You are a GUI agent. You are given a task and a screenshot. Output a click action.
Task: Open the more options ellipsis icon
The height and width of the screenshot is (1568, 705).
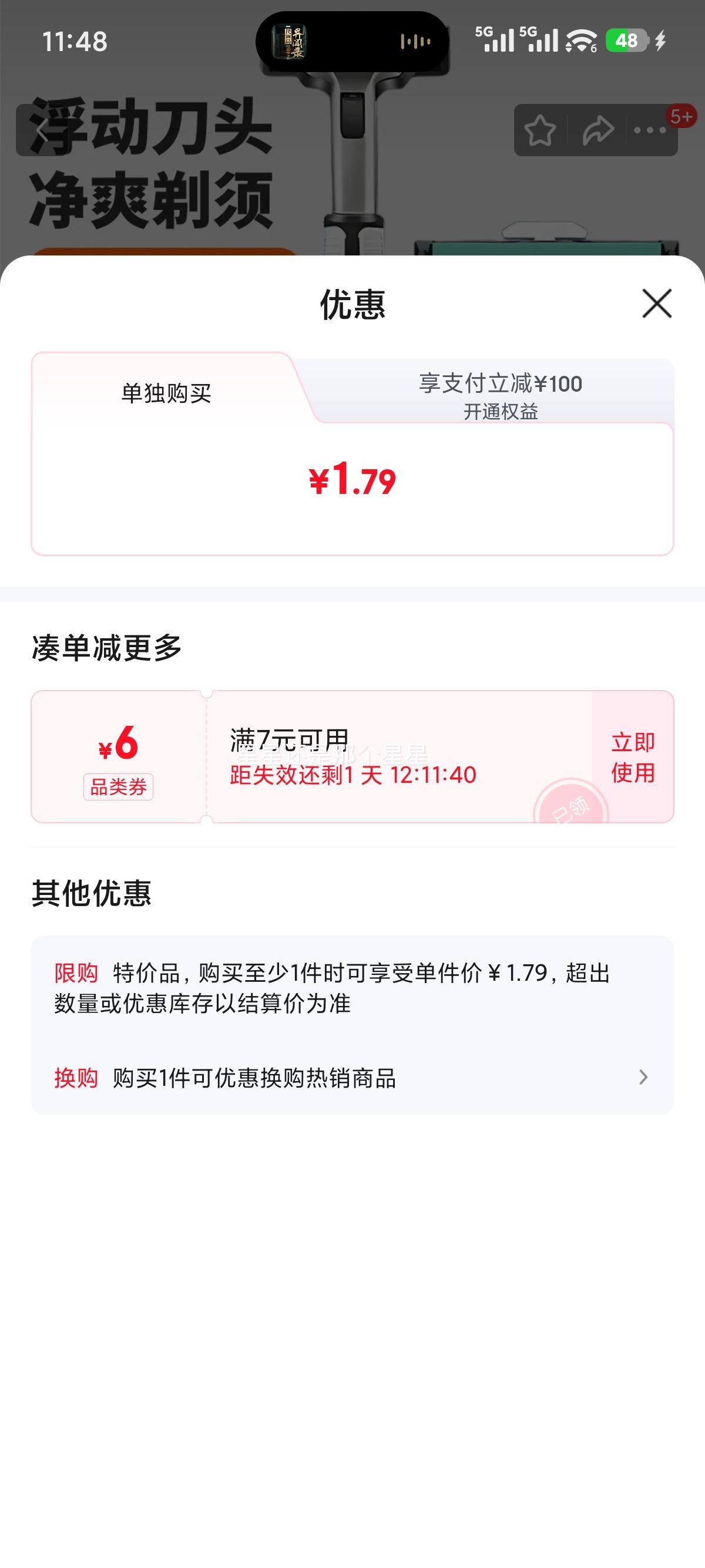[649, 129]
